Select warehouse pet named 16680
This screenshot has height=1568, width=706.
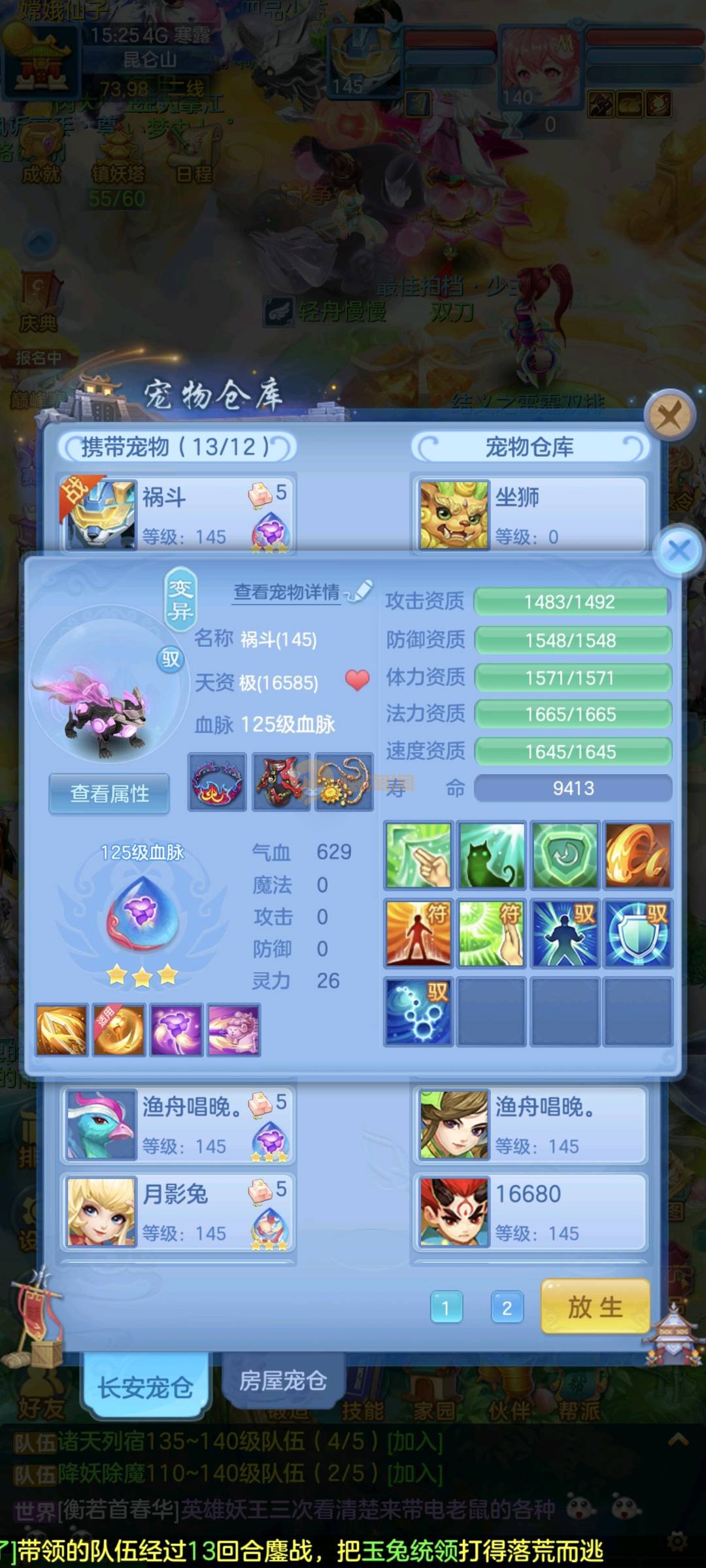[x=529, y=1212]
